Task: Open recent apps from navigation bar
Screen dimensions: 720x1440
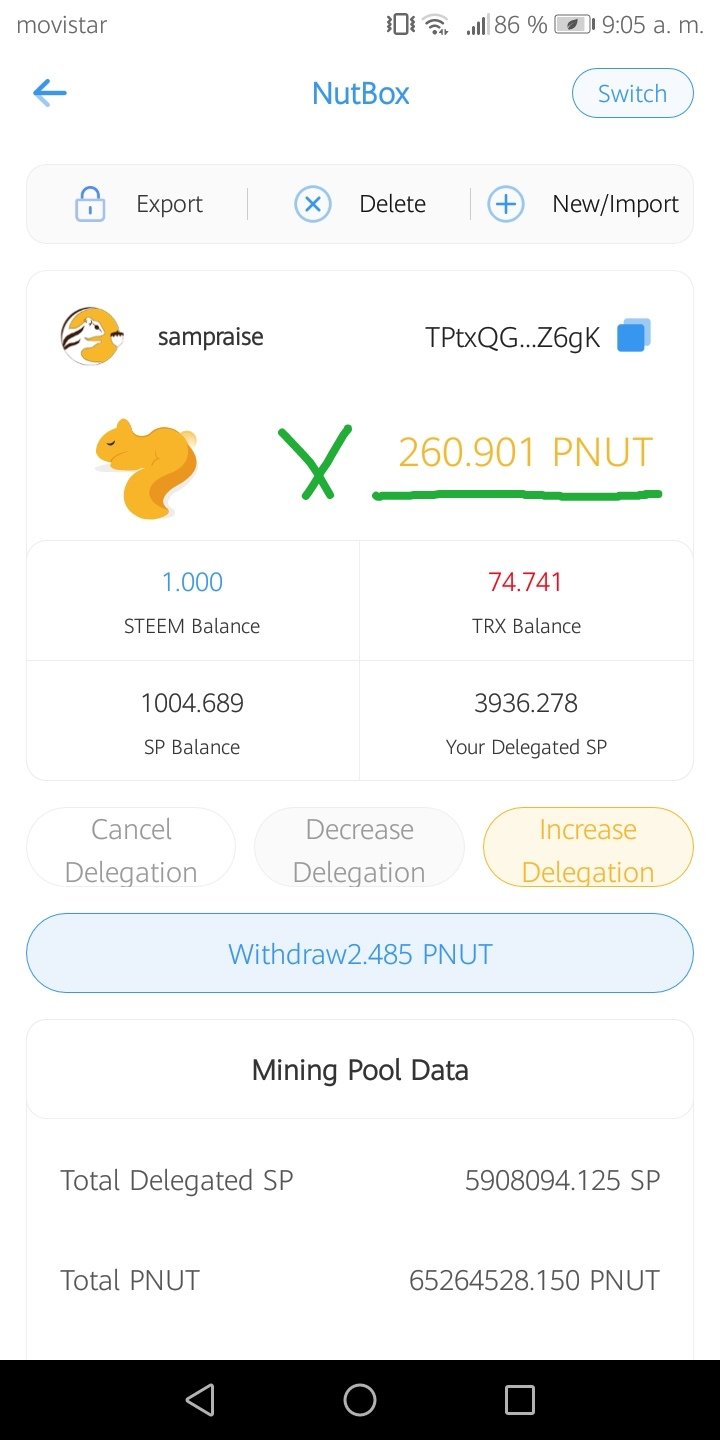Action: coord(519,1400)
